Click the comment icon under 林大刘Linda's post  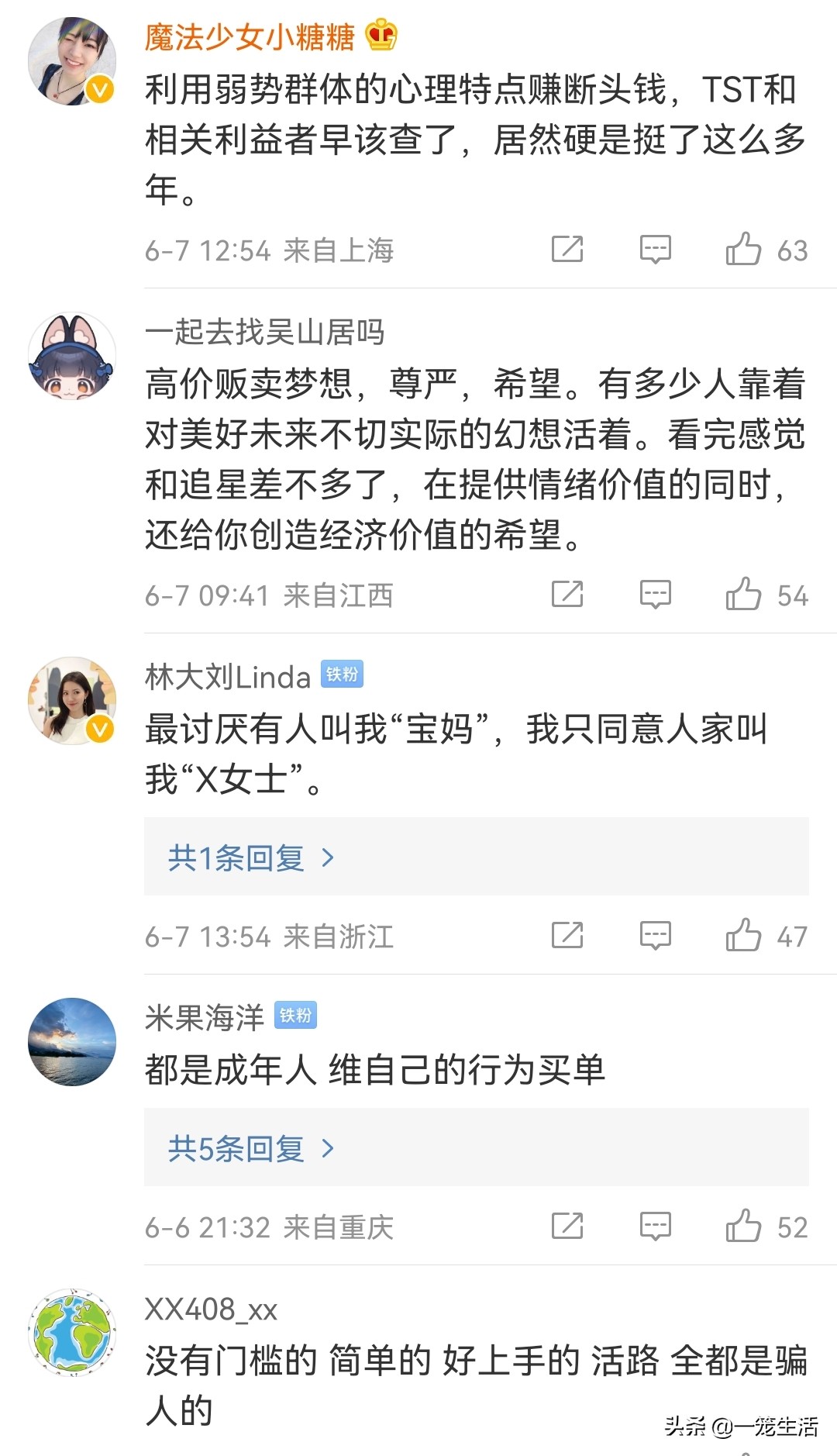(655, 937)
